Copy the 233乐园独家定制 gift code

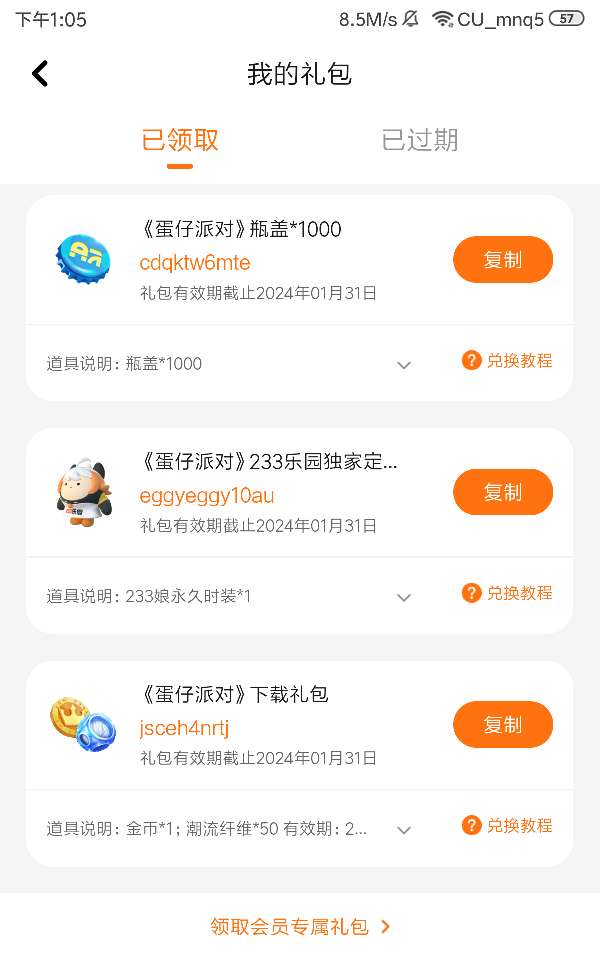[502, 492]
